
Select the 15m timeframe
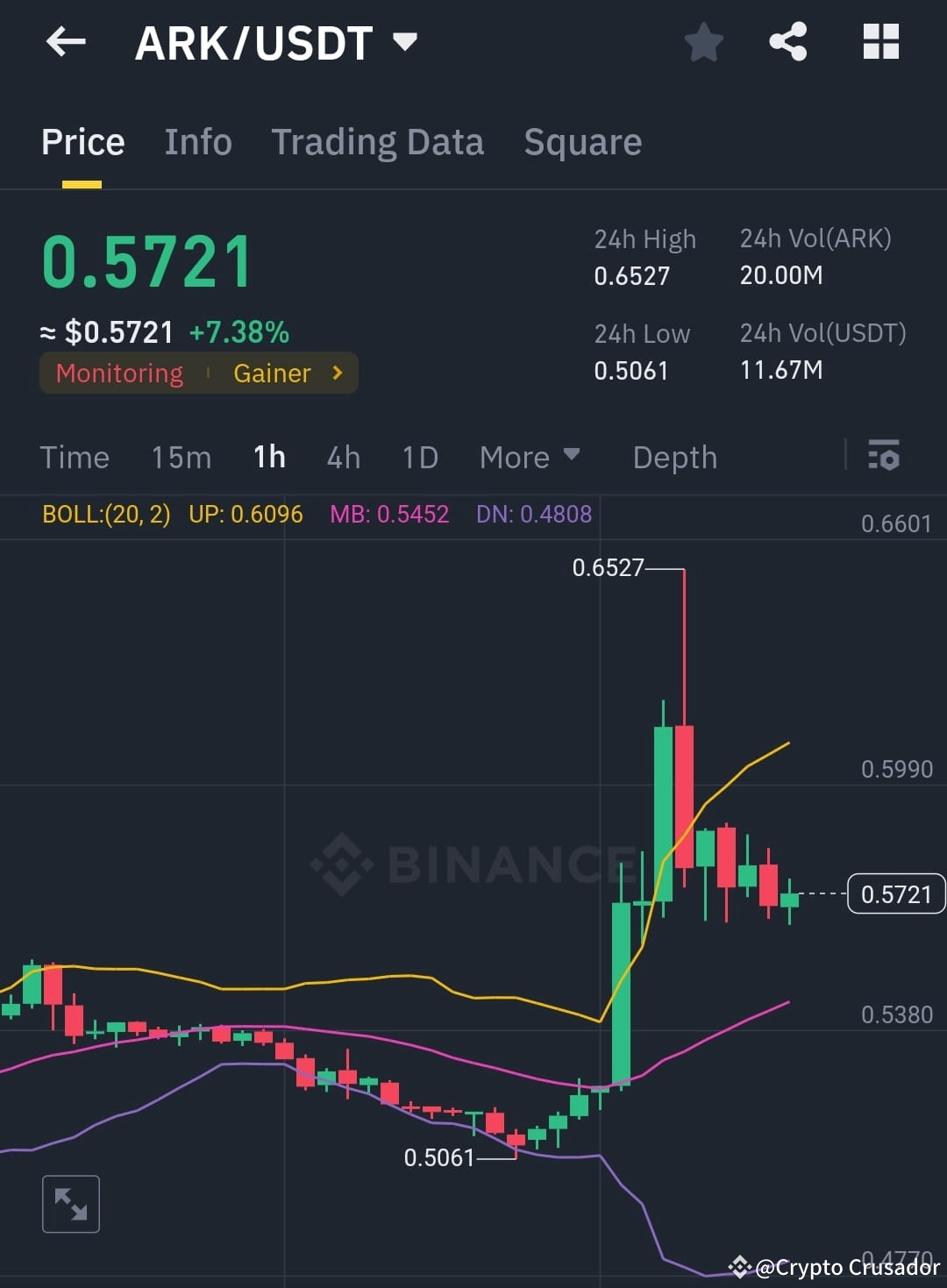pos(181,456)
